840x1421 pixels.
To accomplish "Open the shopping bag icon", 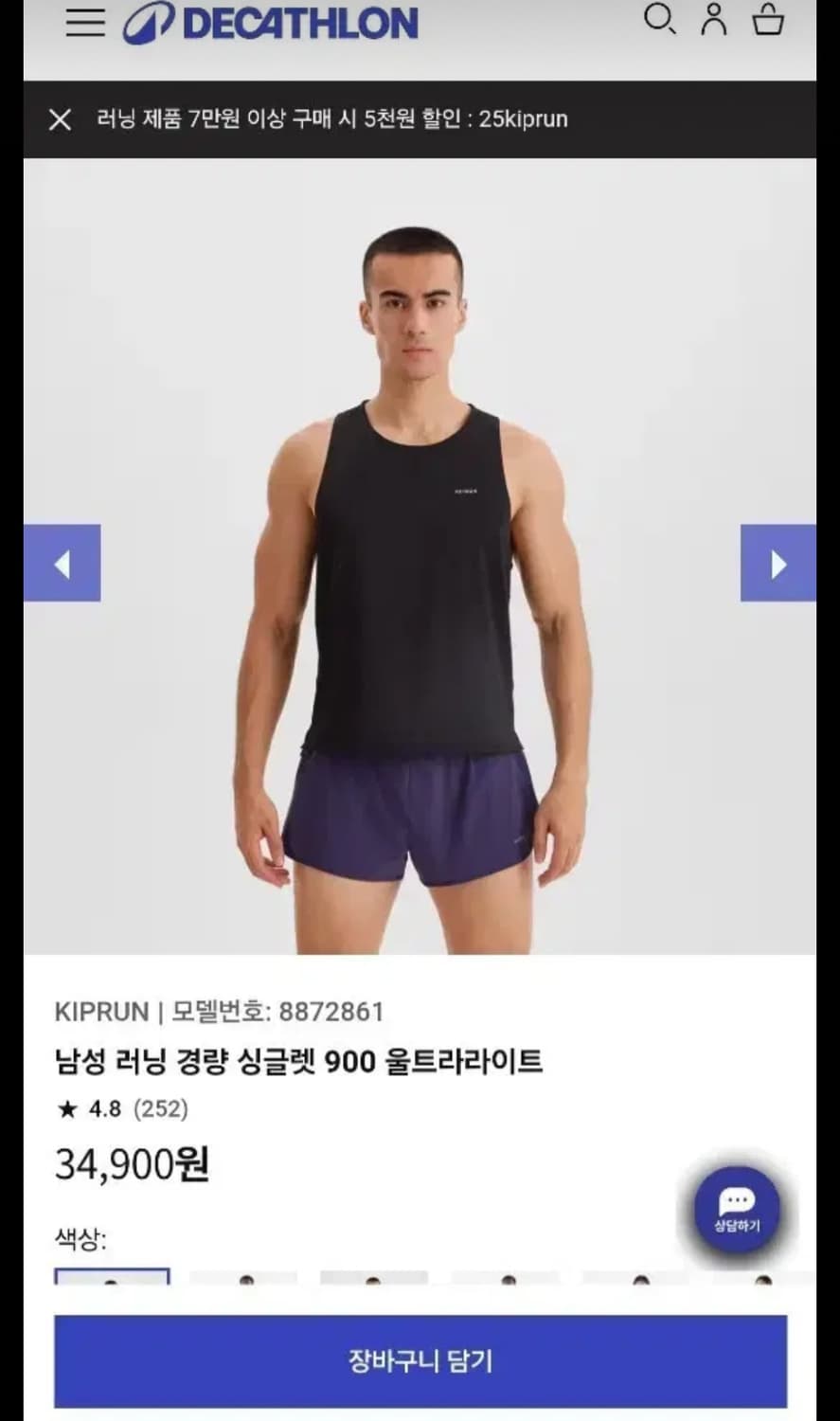I will 770,21.
